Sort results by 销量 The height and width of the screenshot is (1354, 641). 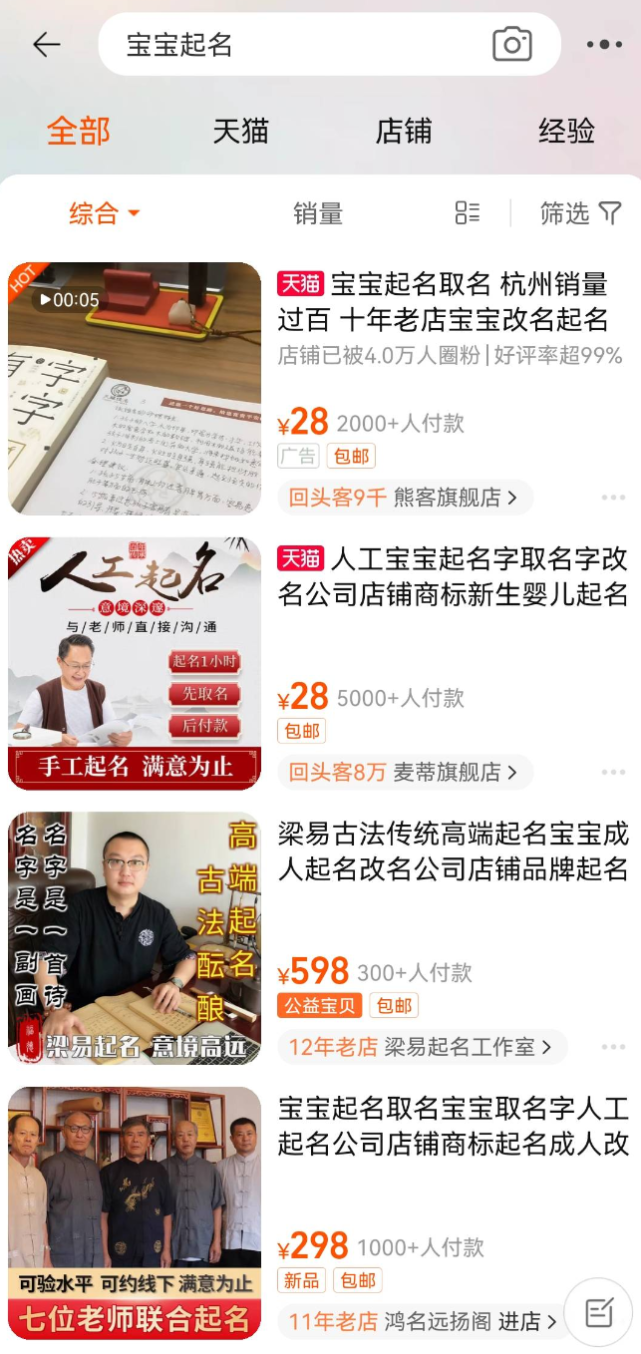click(x=318, y=213)
